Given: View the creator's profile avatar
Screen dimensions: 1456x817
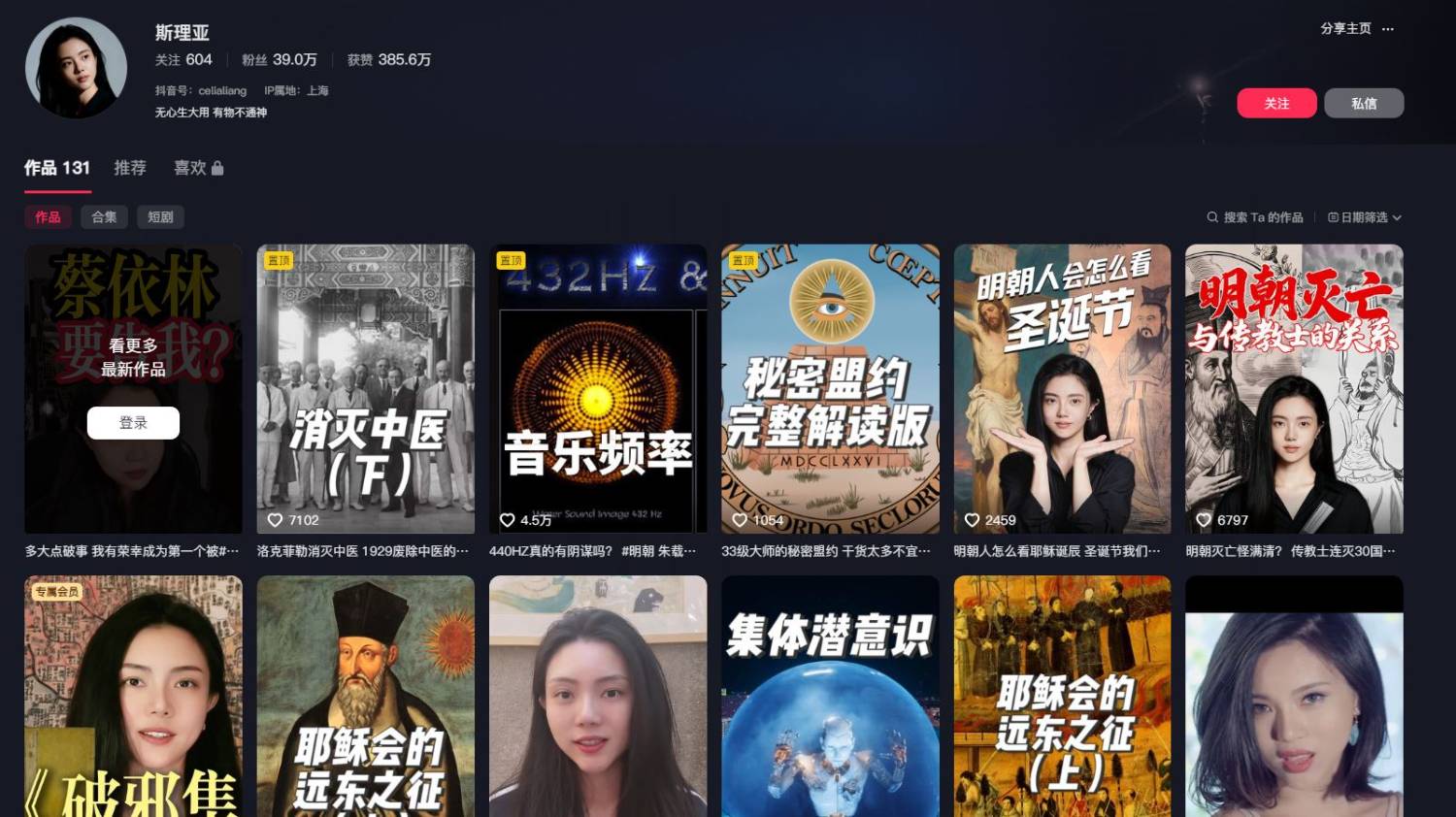Looking at the screenshot, I should (x=76, y=68).
